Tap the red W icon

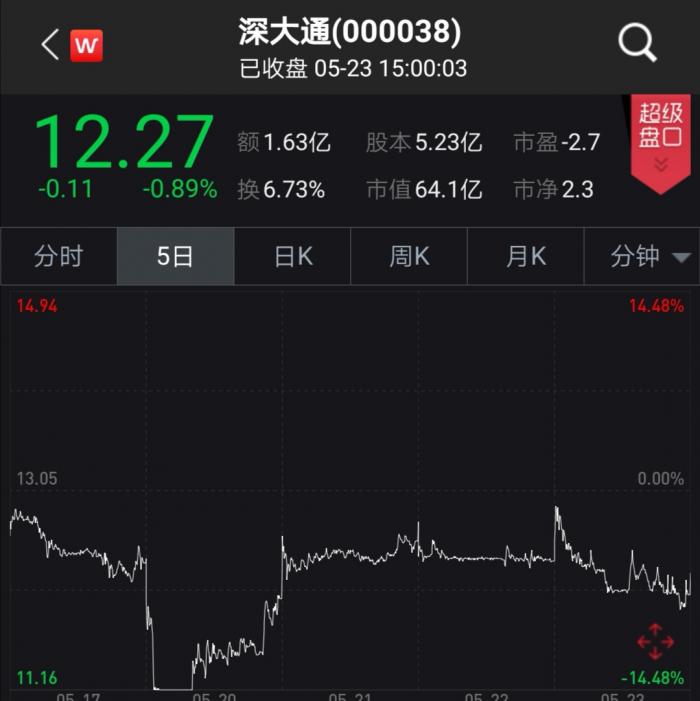coord(87,45)
